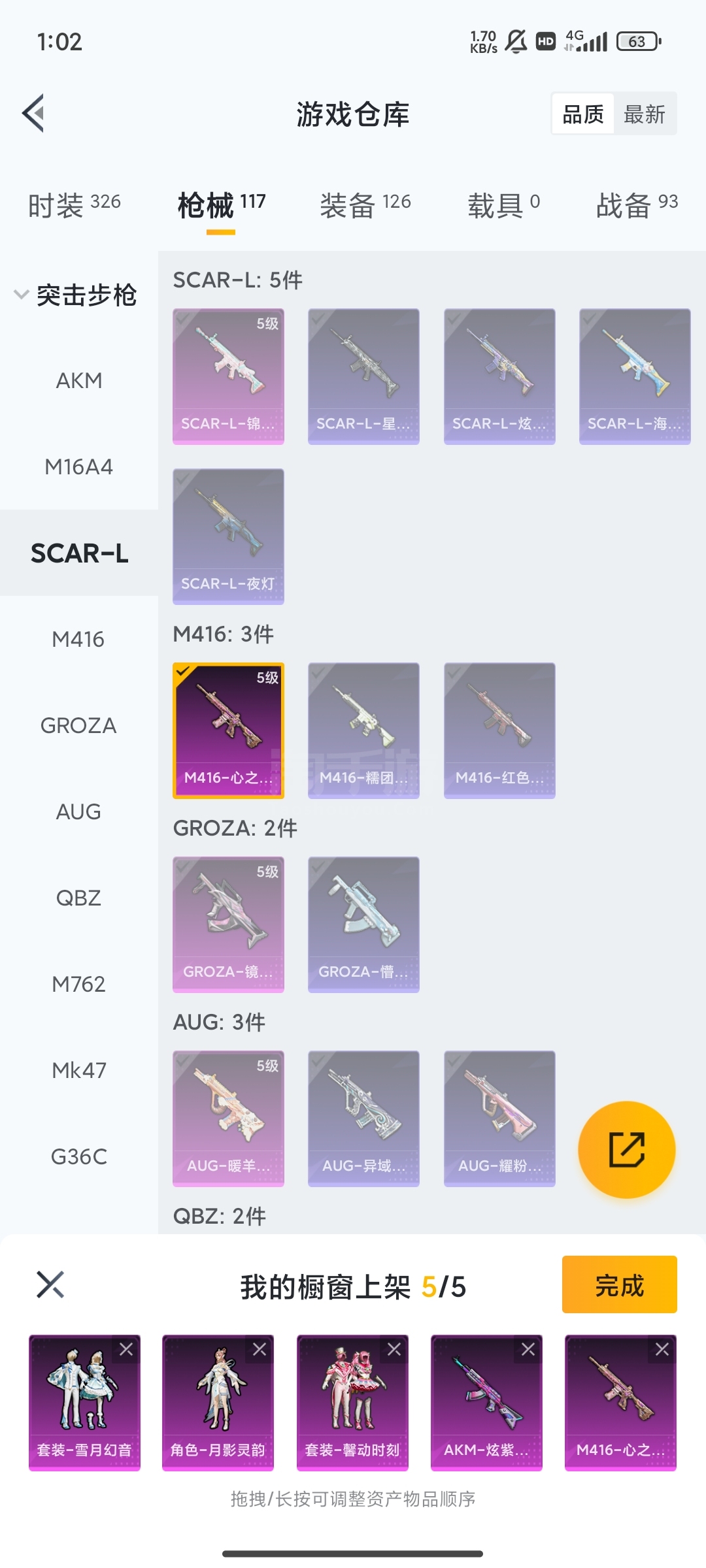706x1568 pixels.
Task: Collapse the 突击步枪 category
Action: [75, 295]
